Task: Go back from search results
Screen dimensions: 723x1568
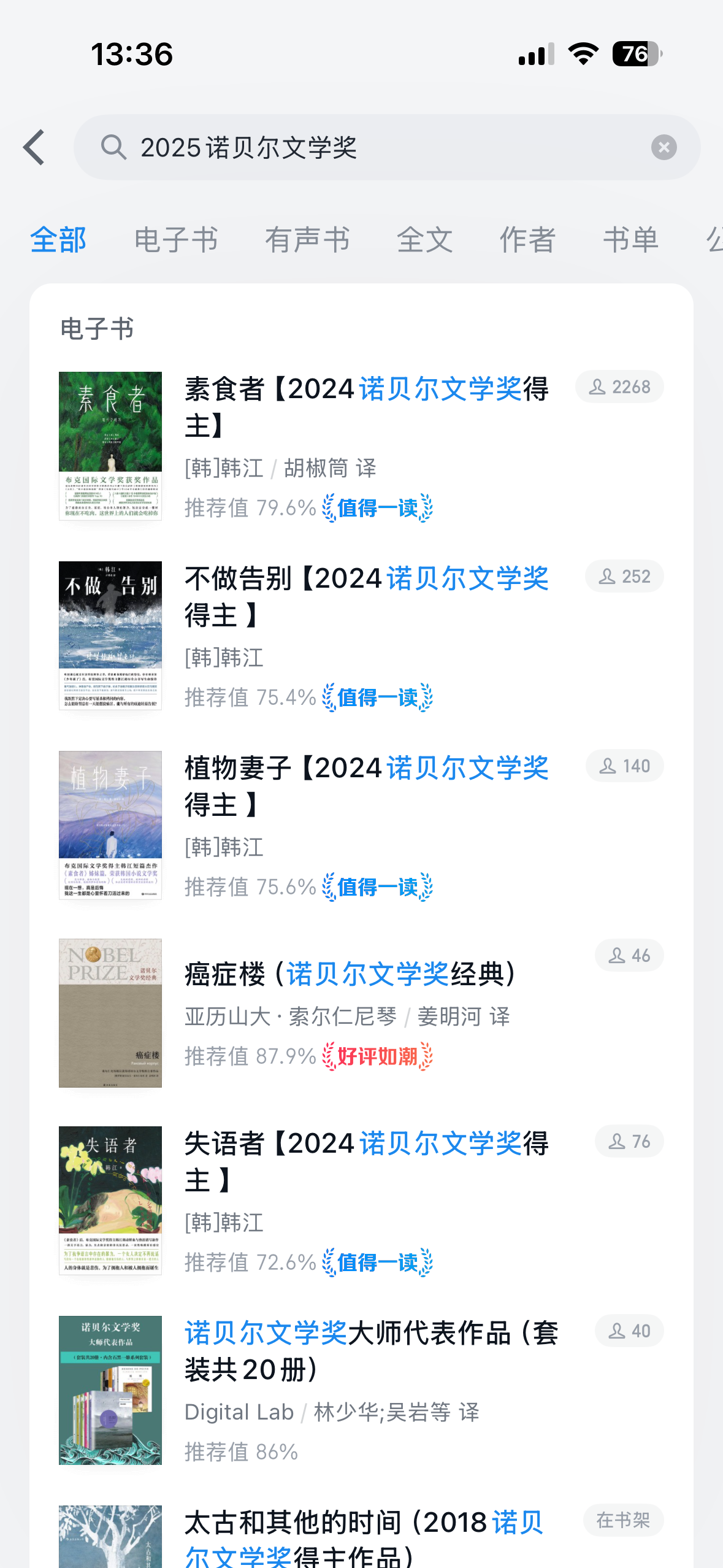Action: (x=35, y=147)
